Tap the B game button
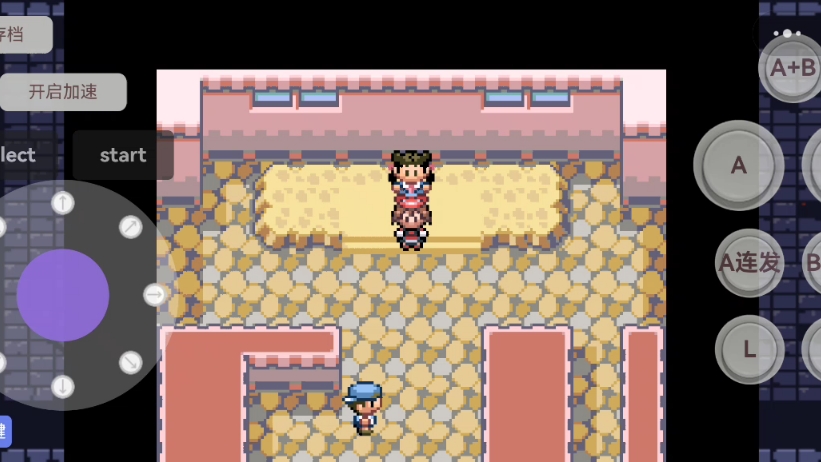 coord(812,263)
